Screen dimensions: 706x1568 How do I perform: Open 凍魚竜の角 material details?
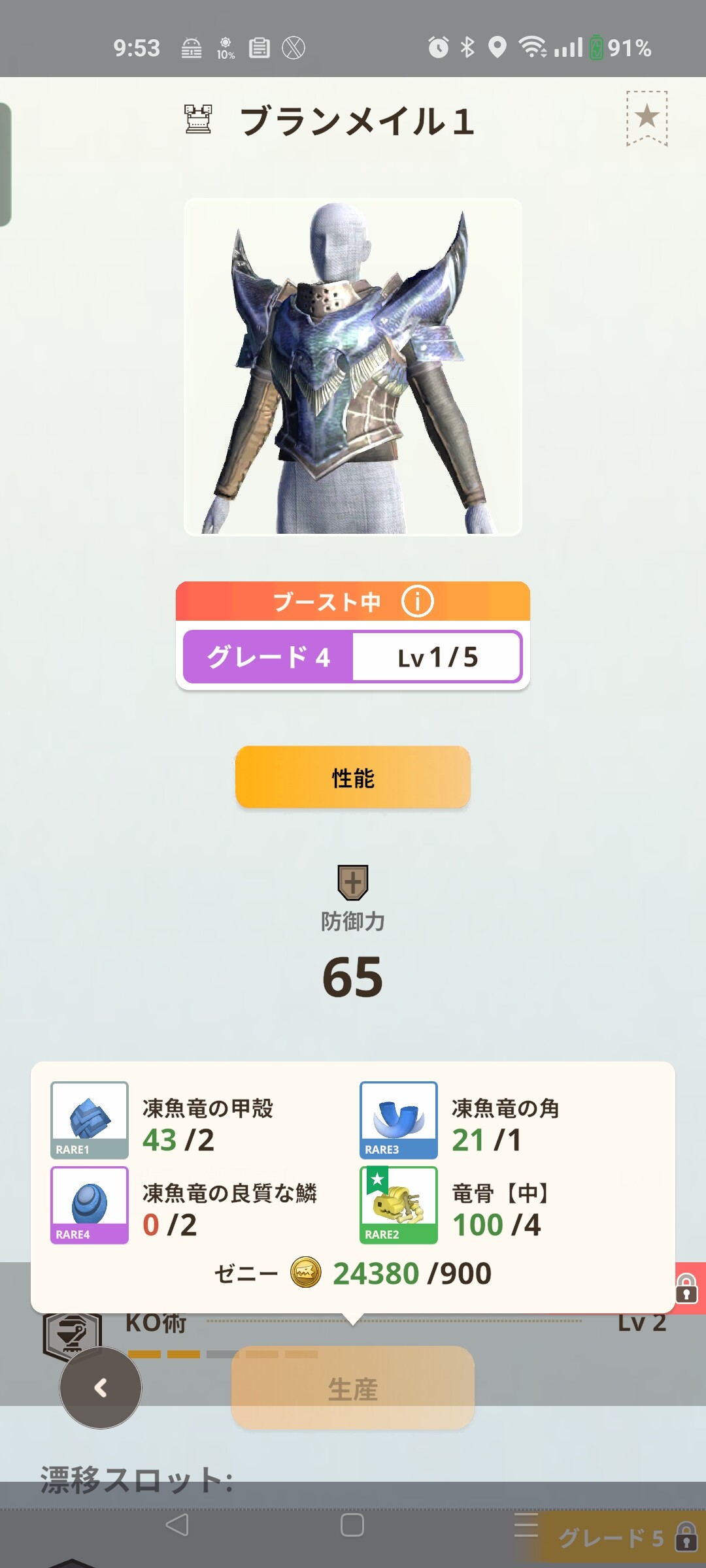click(x=399, y=1120)
